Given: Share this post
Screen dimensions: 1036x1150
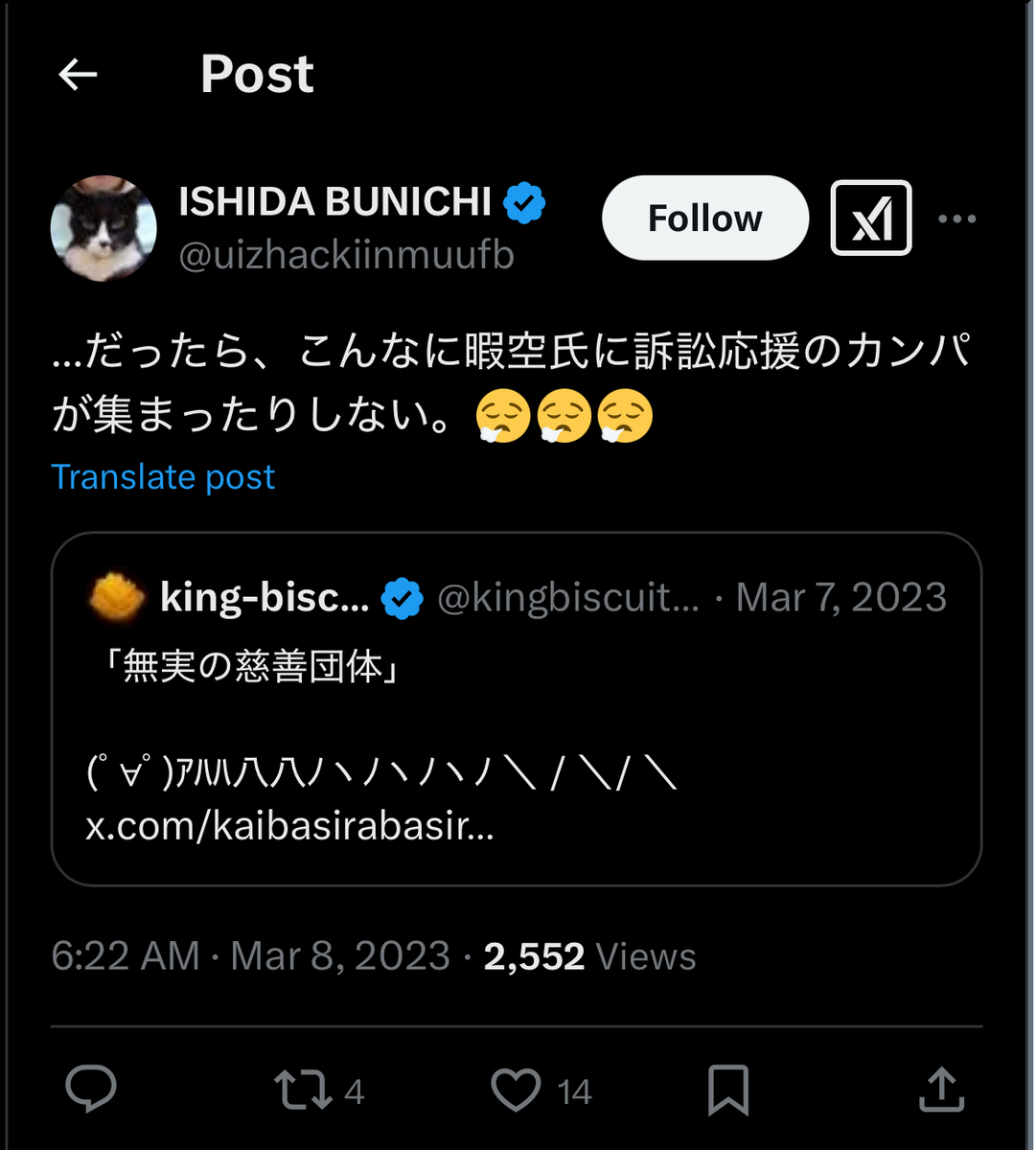Looking at the screenshot, I should 940,1091.
